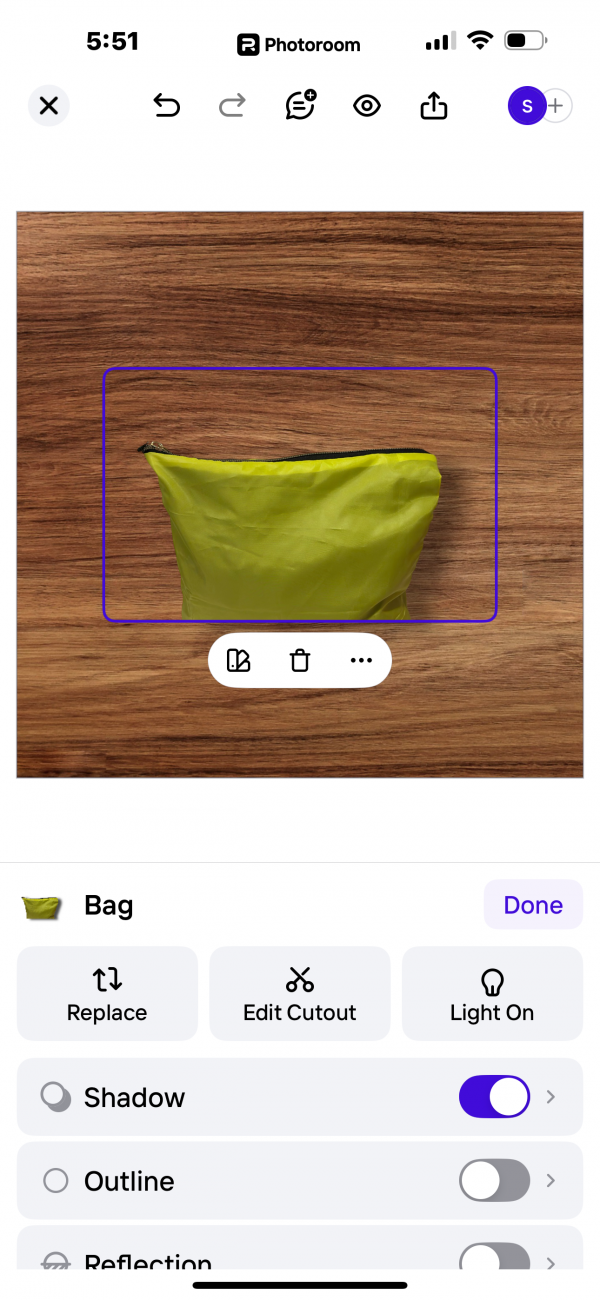
Task: Replace the bag image
Action: (x=107, y=993)
